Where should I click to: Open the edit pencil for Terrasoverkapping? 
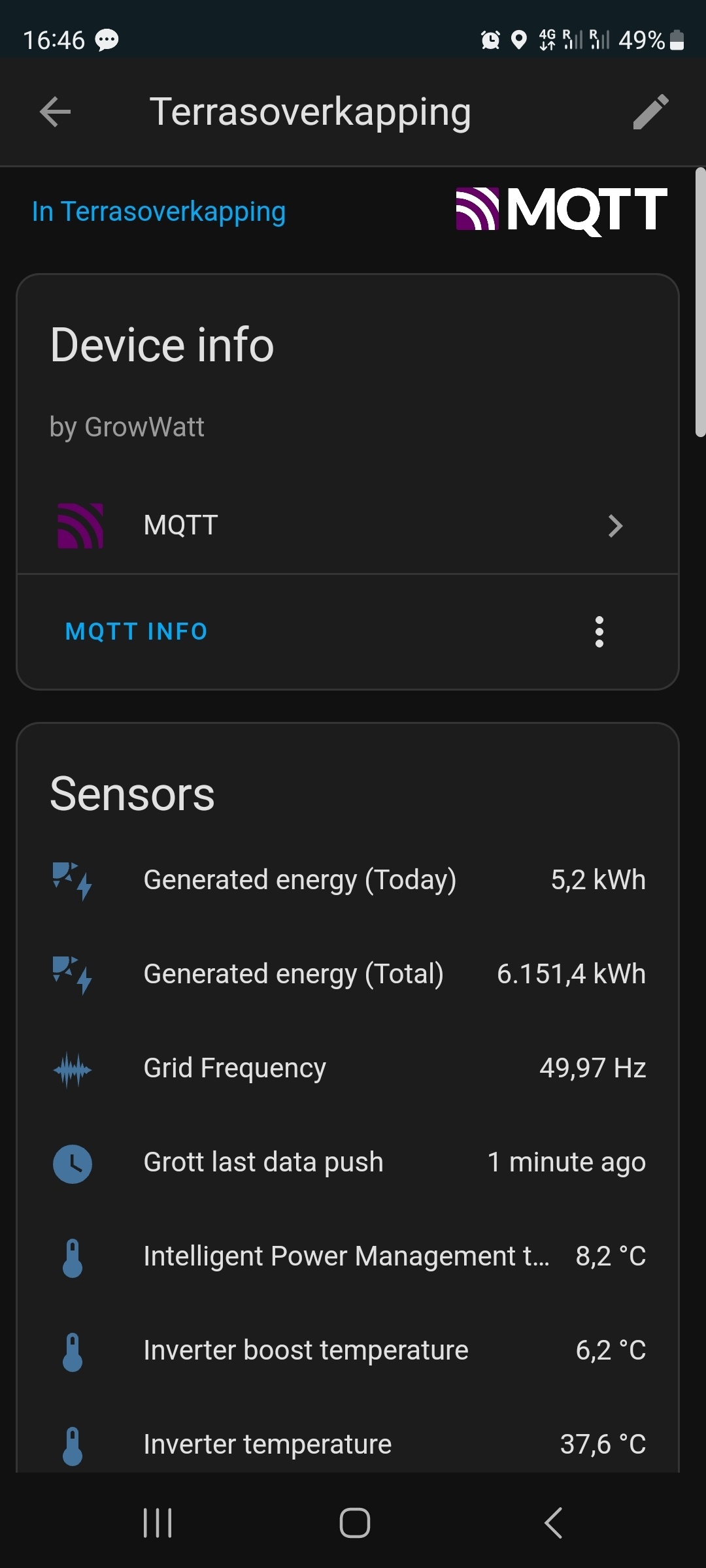tap(650, 111)
